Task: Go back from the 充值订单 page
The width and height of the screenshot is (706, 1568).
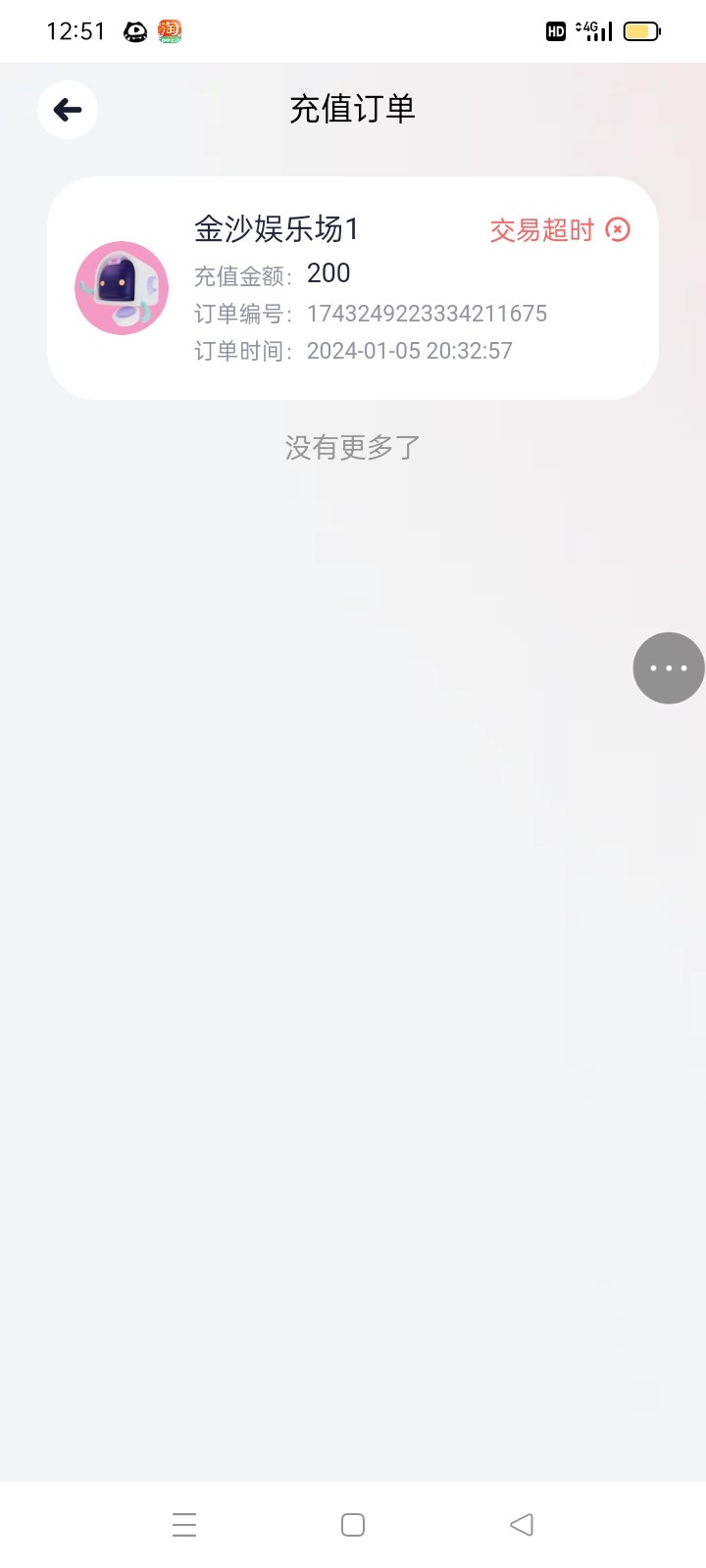Action: [x=68, y=110]
